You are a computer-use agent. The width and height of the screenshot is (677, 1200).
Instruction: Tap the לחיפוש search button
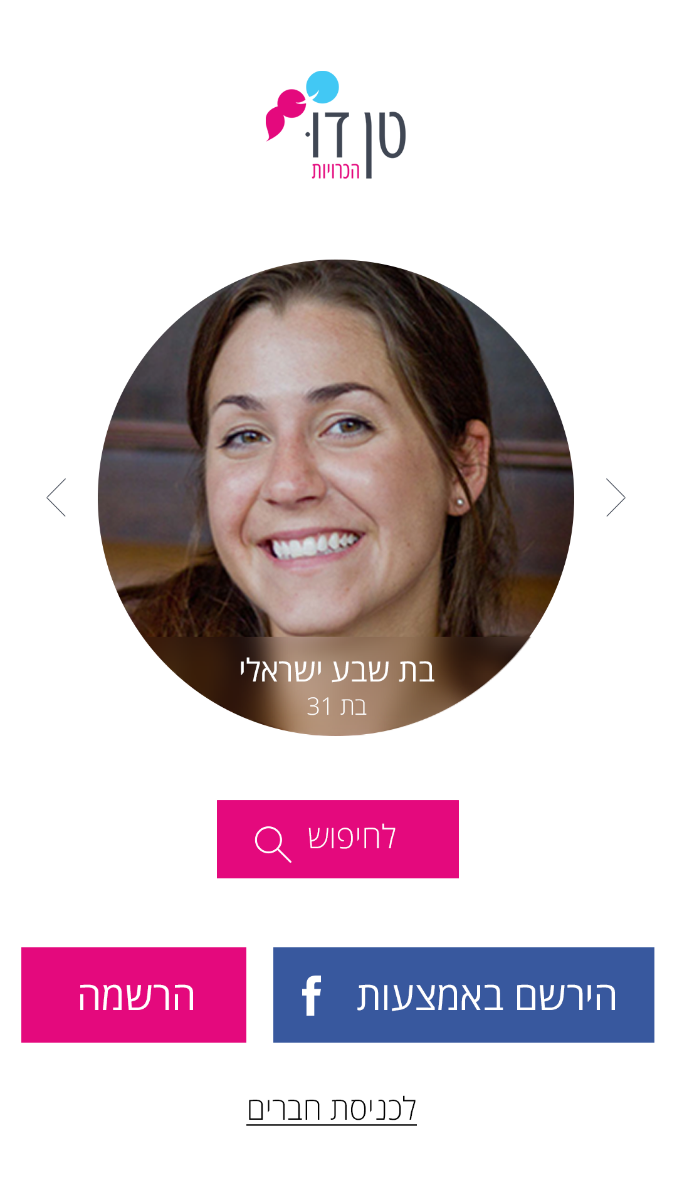pos(338,839)
